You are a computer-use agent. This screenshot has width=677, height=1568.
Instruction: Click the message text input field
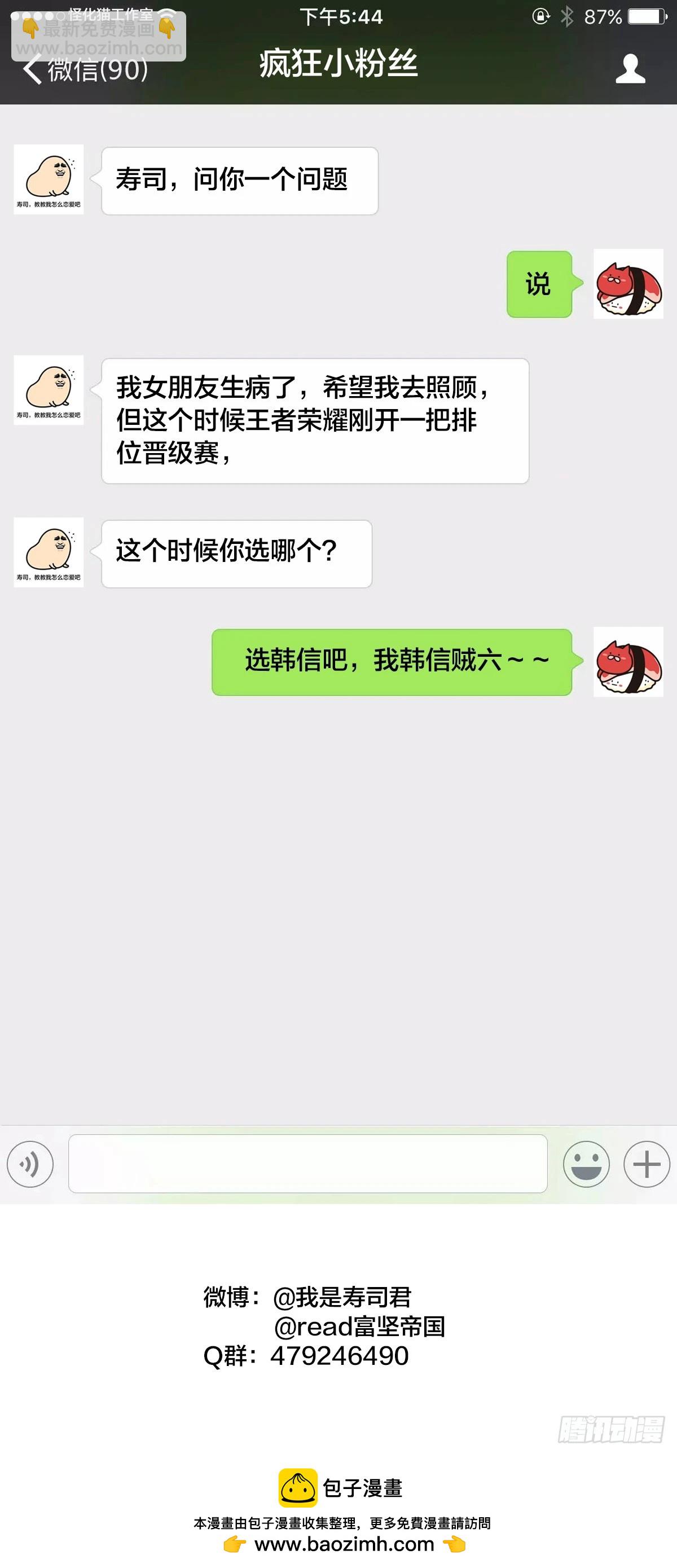click(309, 1165)
